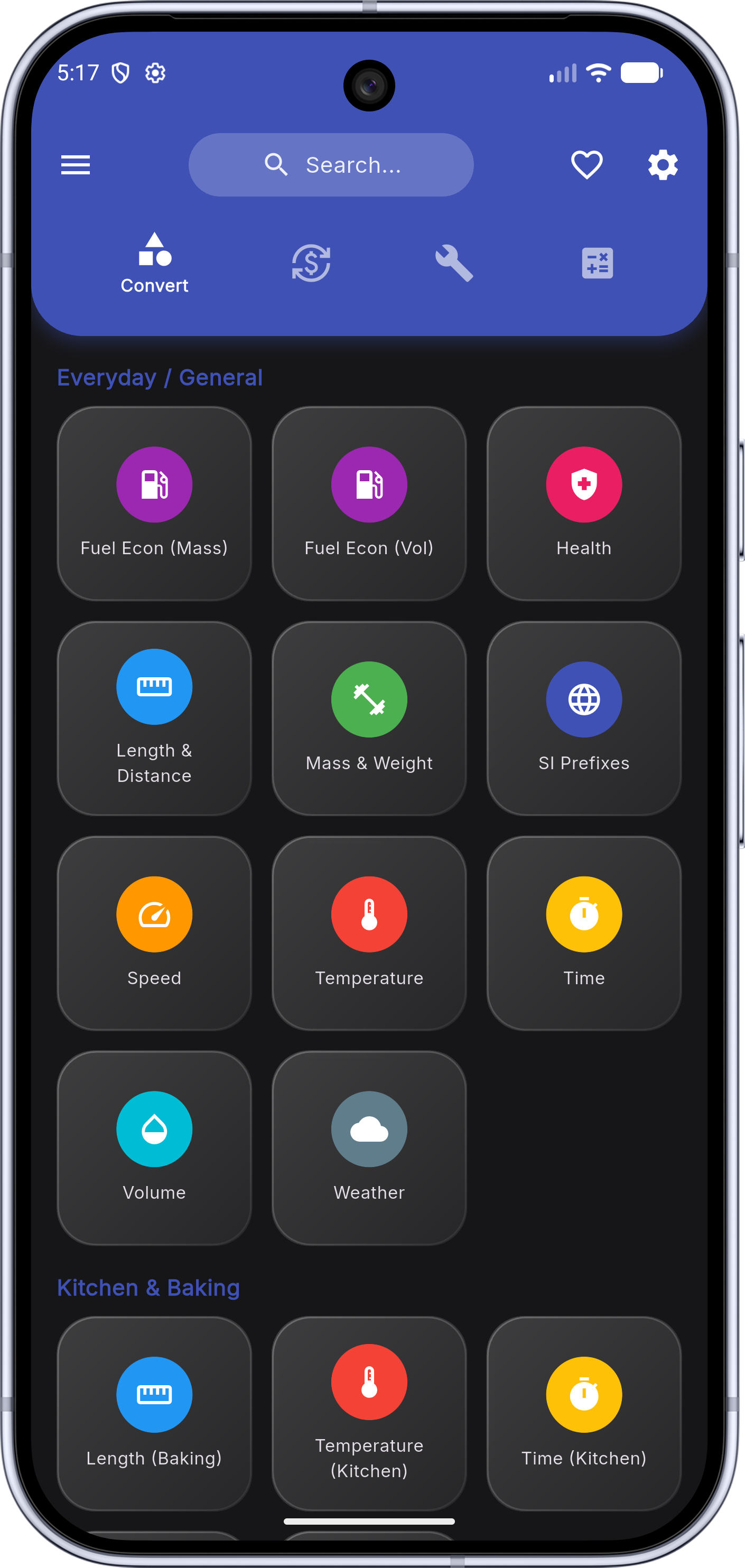The height and width of the screenshot is (1568, 745).
Task: Open Length (Baking) converter
Action: [155, 1413]
